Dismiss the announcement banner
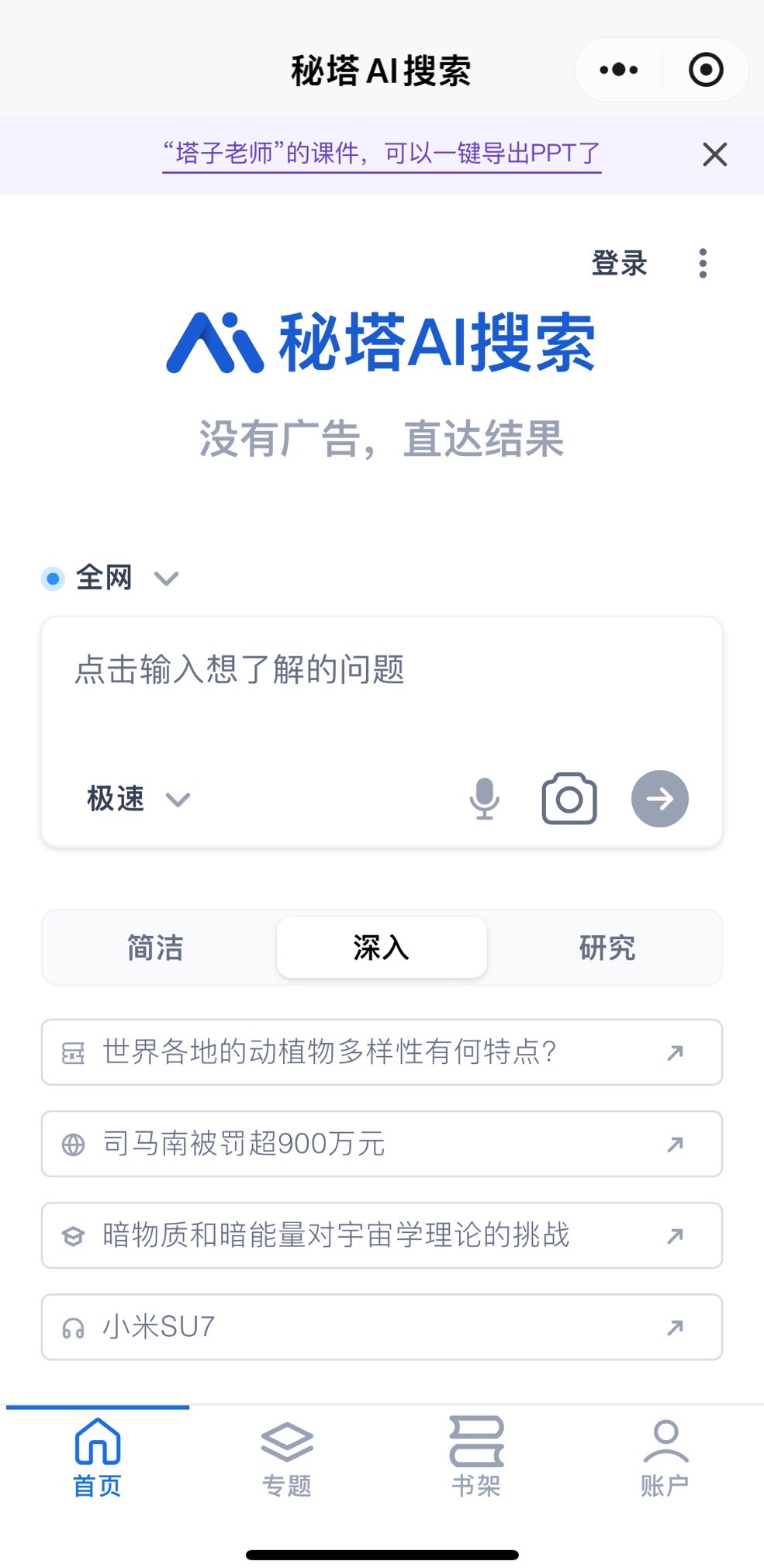The image size is (764, 1568). pyautogui.click(x=714, y=154)
